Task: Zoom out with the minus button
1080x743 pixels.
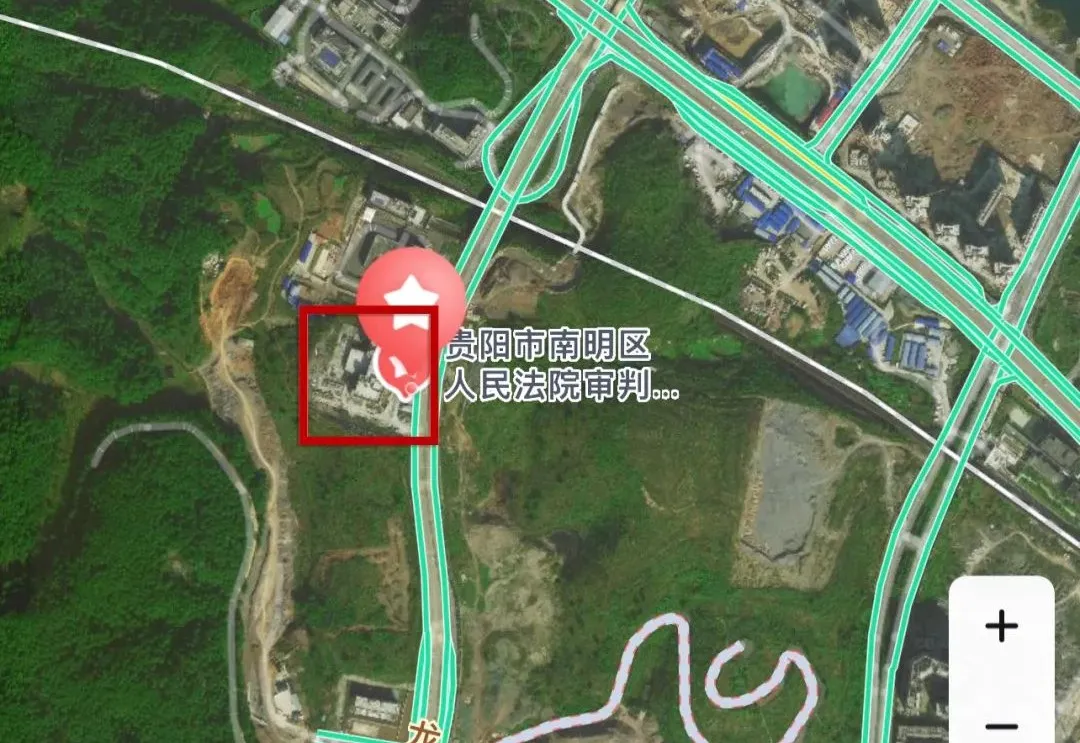Action: pos(1001,725)
